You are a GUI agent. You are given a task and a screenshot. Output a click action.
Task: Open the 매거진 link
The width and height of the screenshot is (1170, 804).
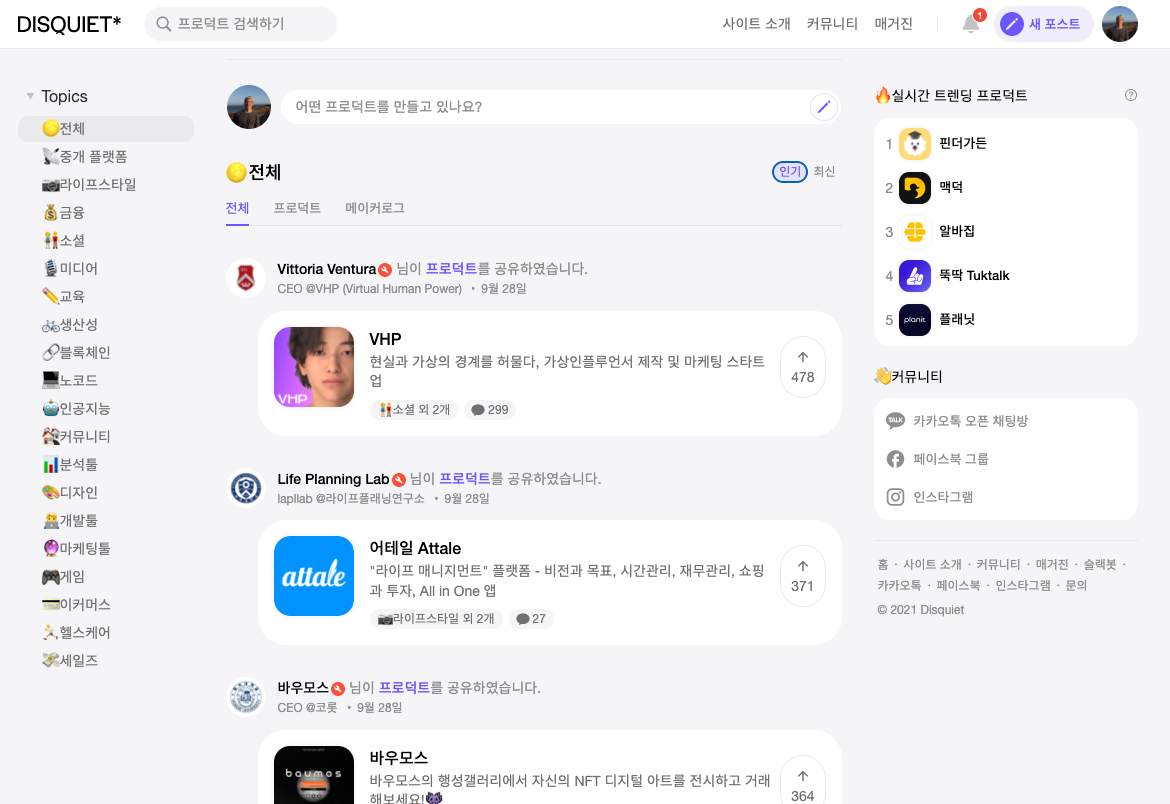[893, 24]
